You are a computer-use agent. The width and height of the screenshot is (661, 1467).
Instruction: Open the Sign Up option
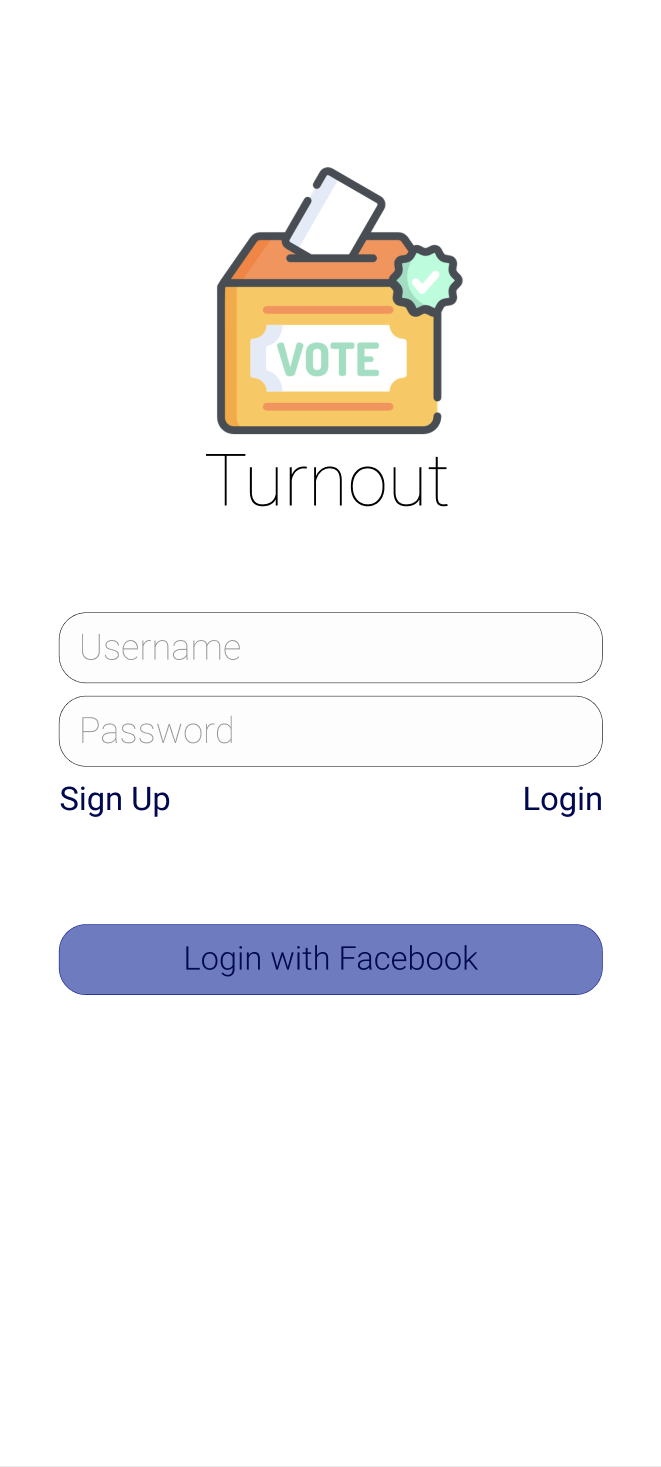[x=115, y=799]
